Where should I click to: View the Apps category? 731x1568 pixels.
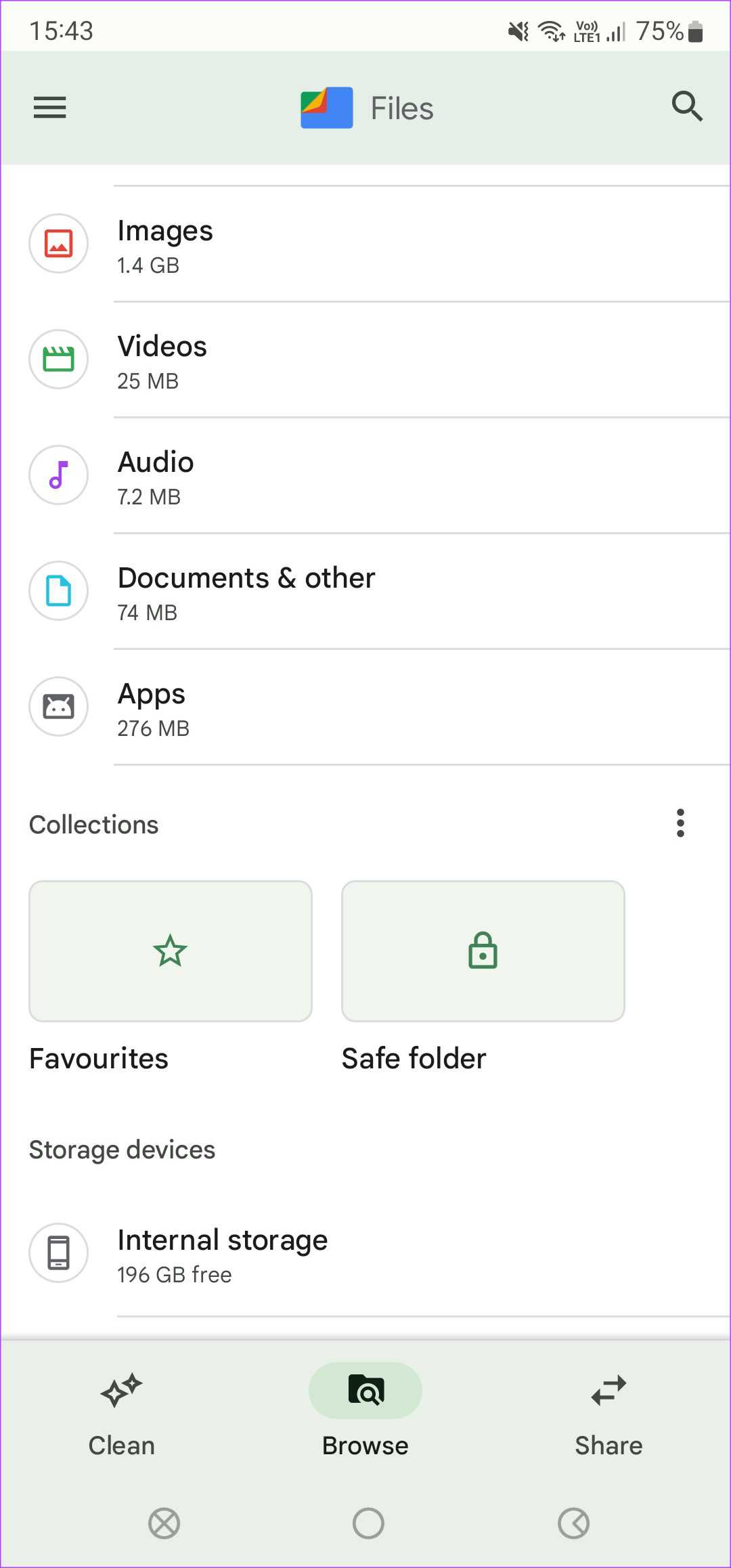[x=365, y=708]
